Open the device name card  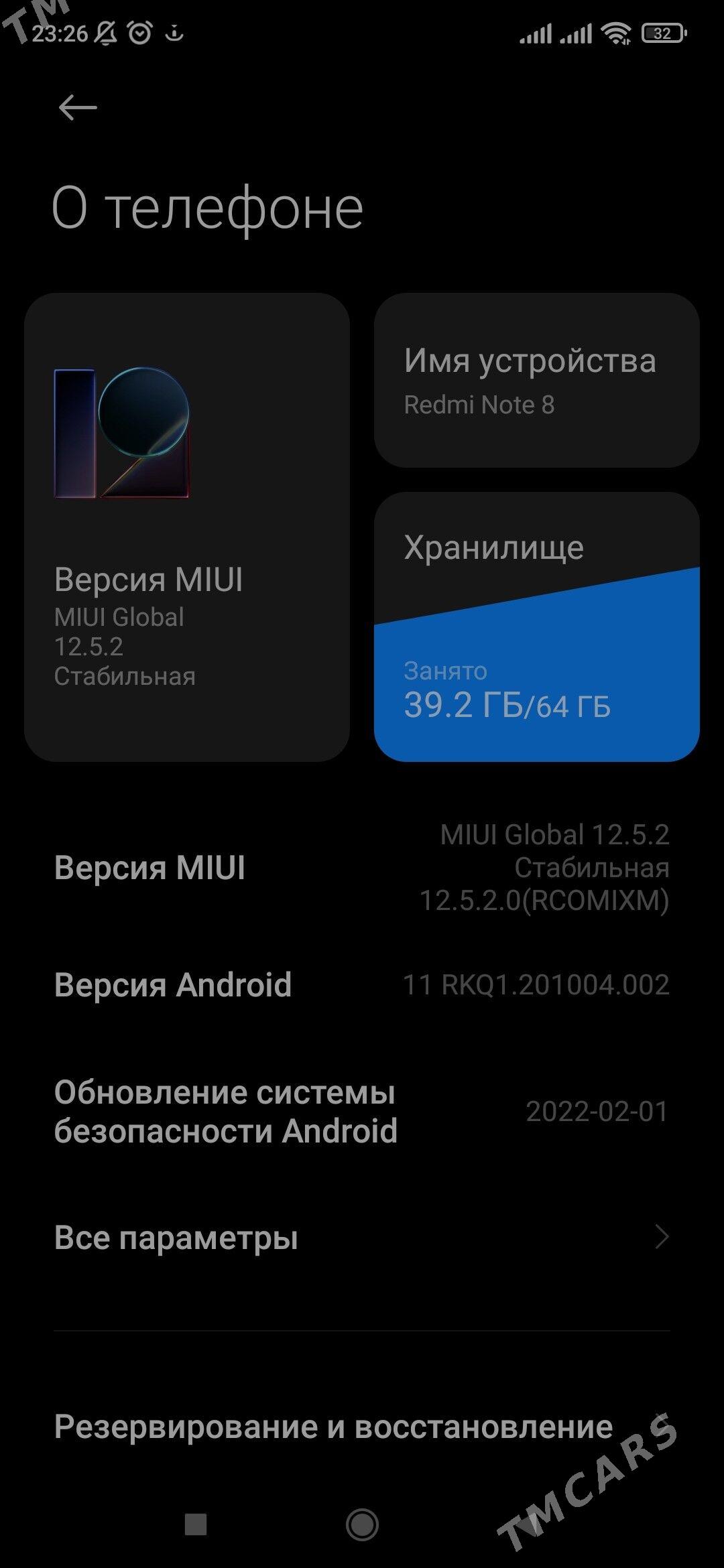536,380
